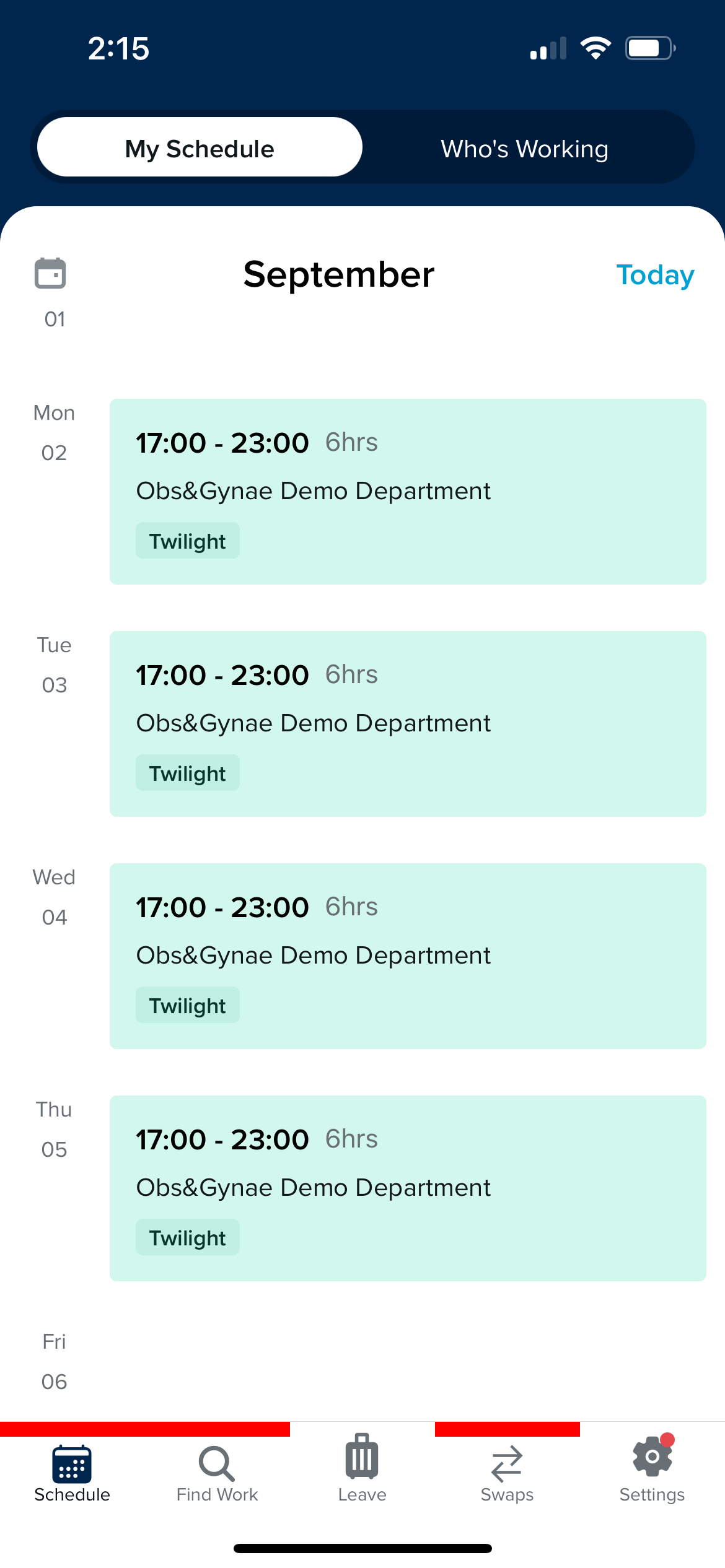Switch to the Swaps tab
The height and width of the screenshot is (1568, 725).
507,1474
